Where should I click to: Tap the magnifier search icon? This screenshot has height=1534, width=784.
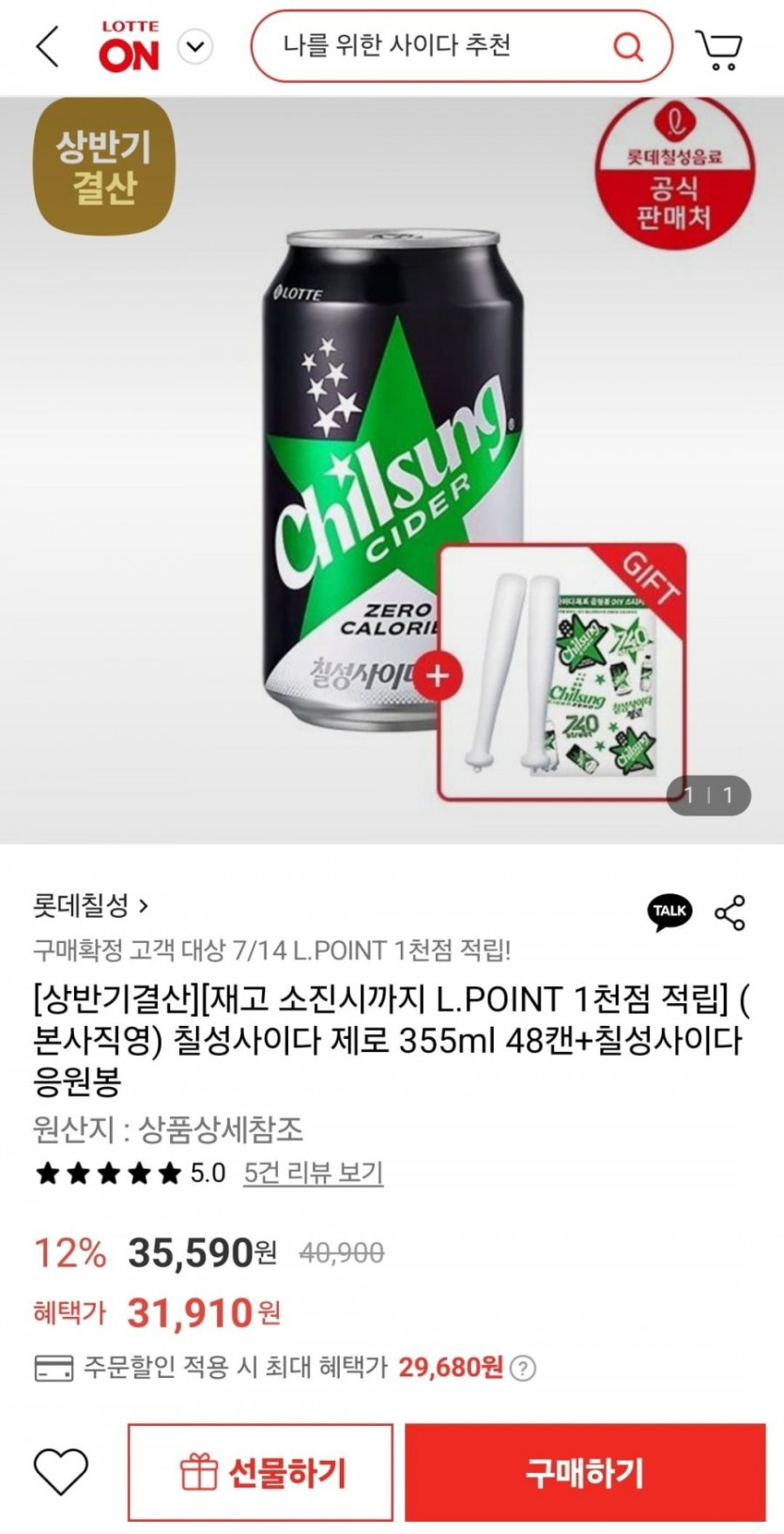tap(627, 46)
